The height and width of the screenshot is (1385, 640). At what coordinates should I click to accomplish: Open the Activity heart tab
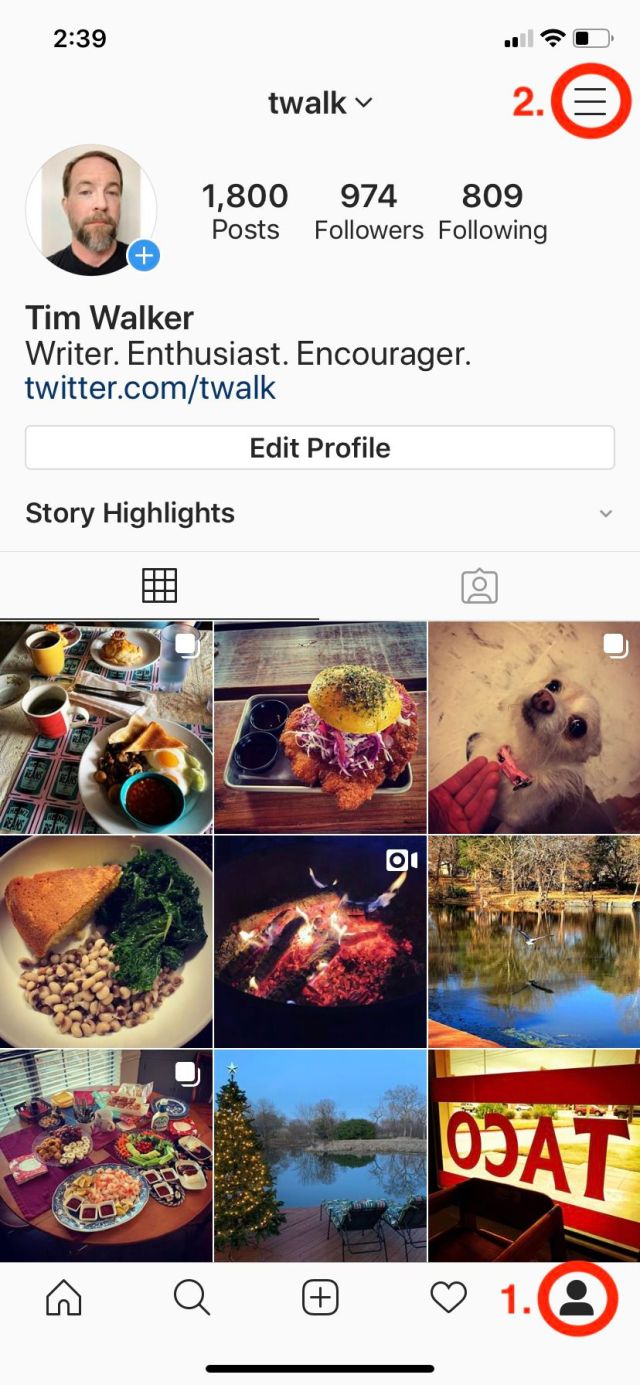point(448,1298)
